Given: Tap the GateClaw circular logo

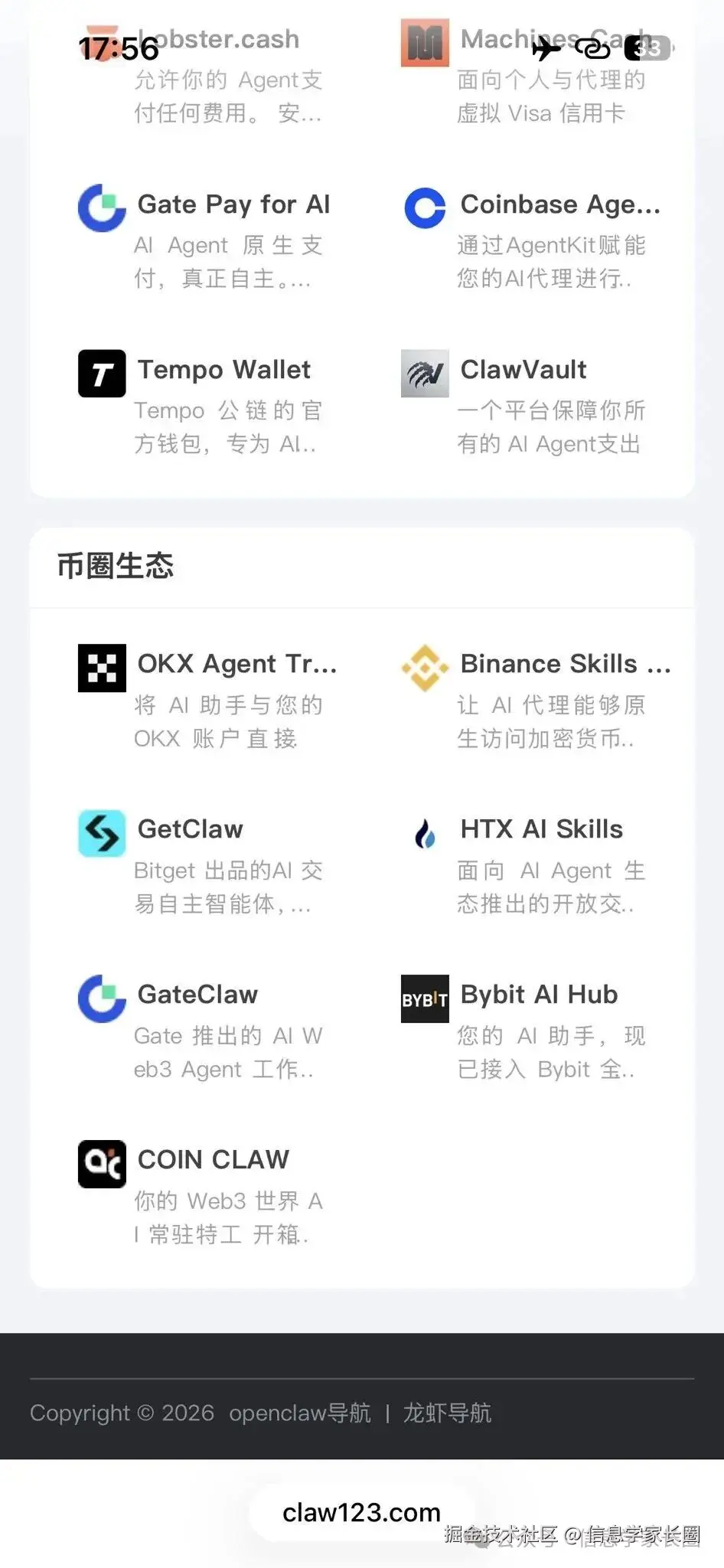Looking at the screenshot, I should click(102, 998).
